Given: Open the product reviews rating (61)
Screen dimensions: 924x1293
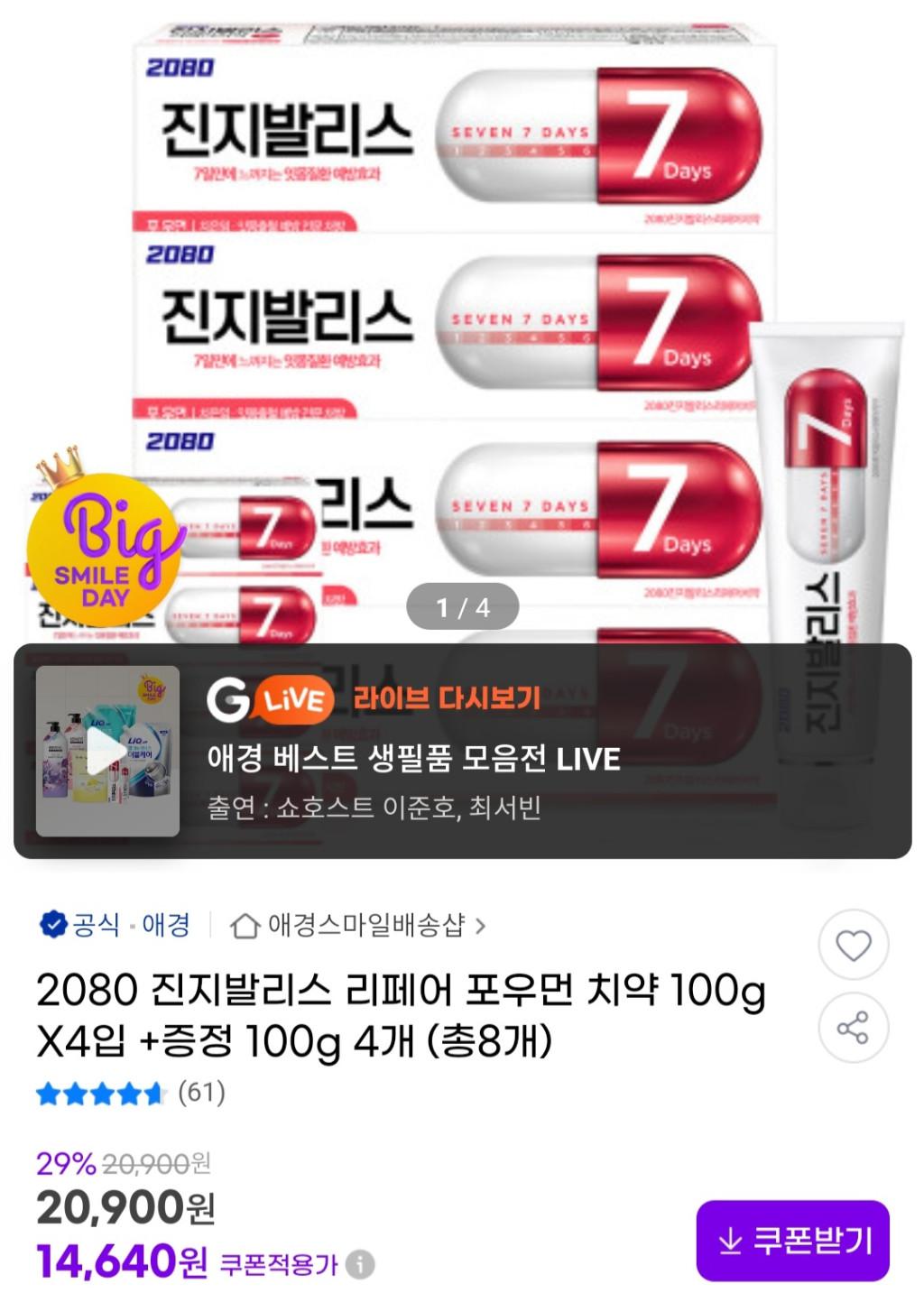Looking at the screenshot, I should pyautogui.click(x=130, y=1094).
